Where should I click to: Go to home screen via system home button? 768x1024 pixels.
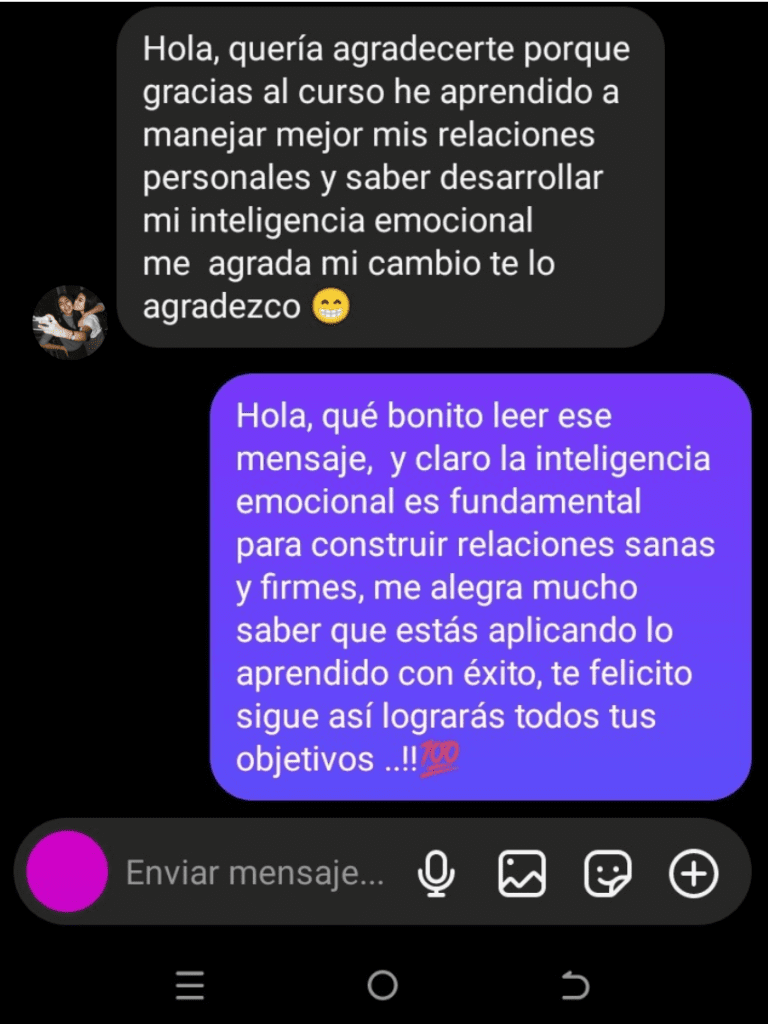(x=382, y=986)
